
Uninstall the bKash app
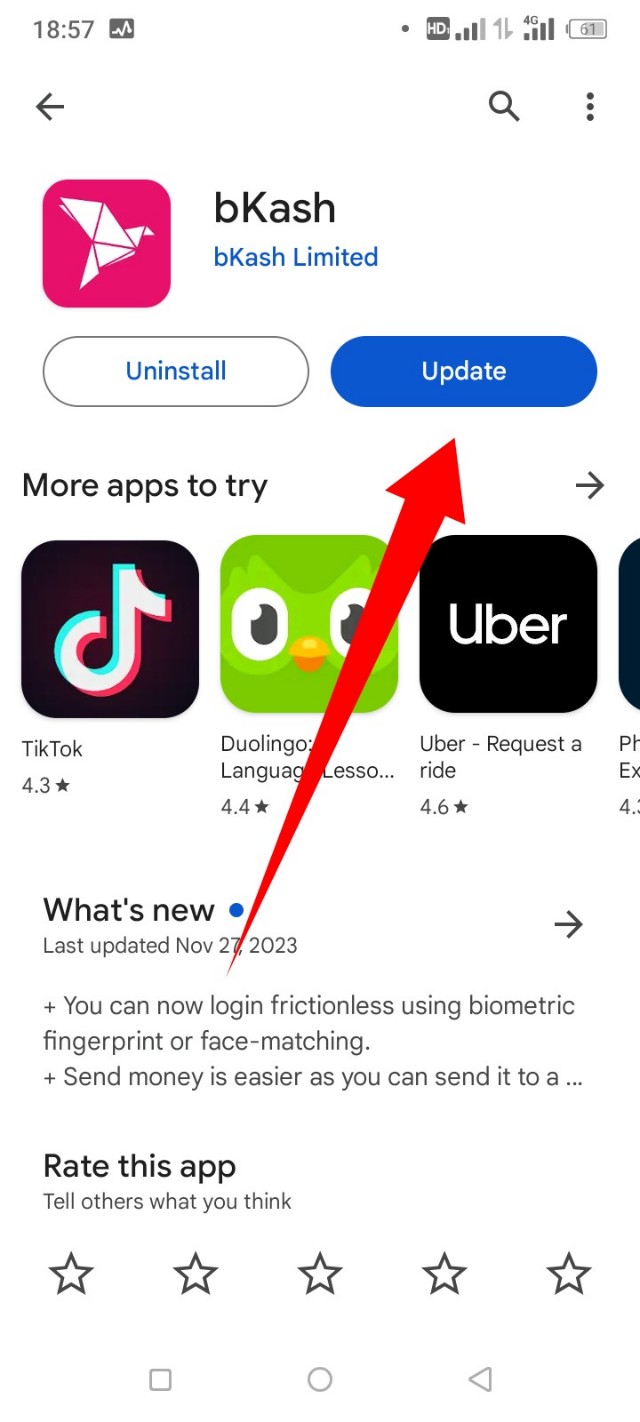[176, 371]
